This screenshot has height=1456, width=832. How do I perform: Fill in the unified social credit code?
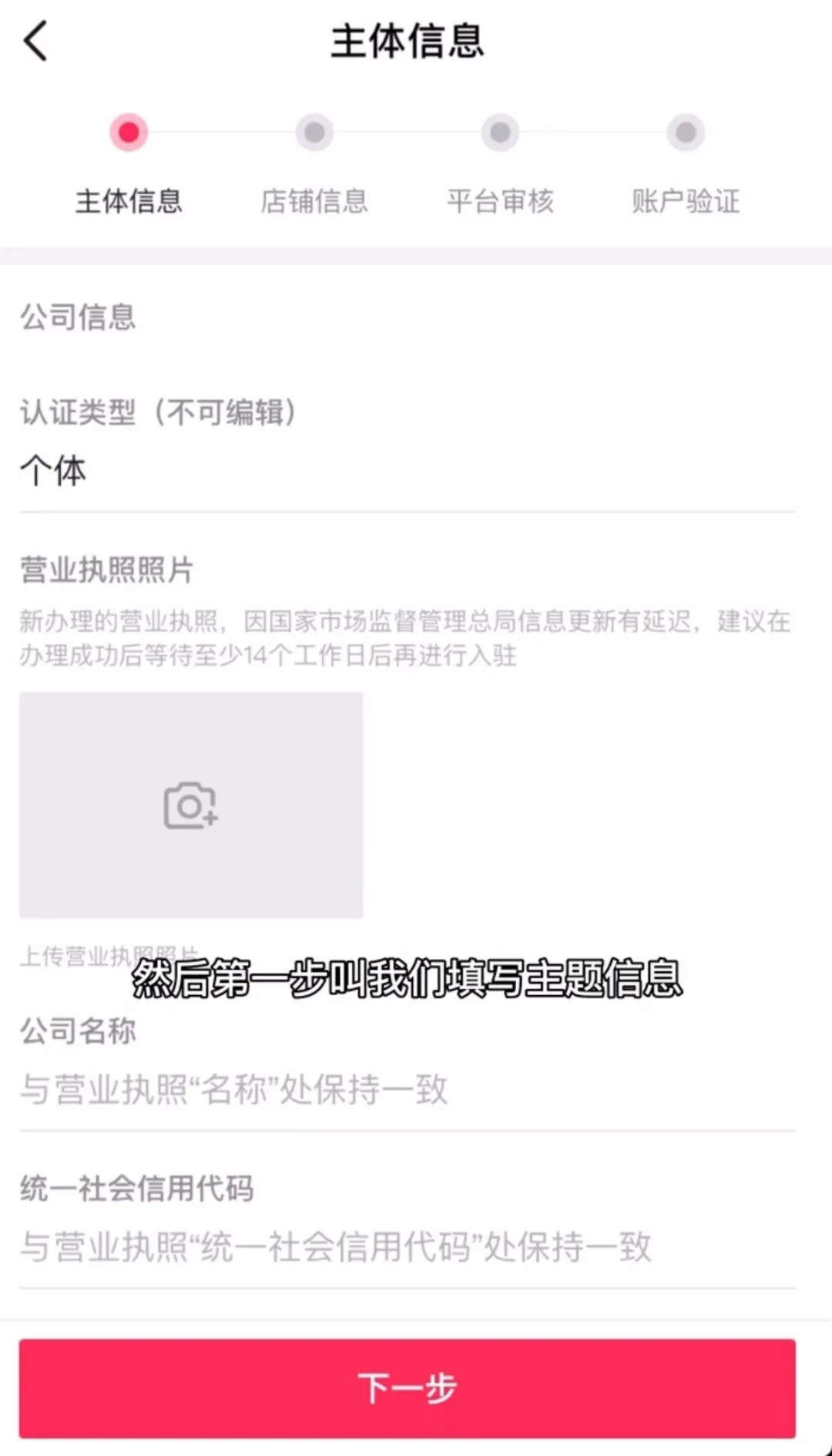coord(407,1246)
